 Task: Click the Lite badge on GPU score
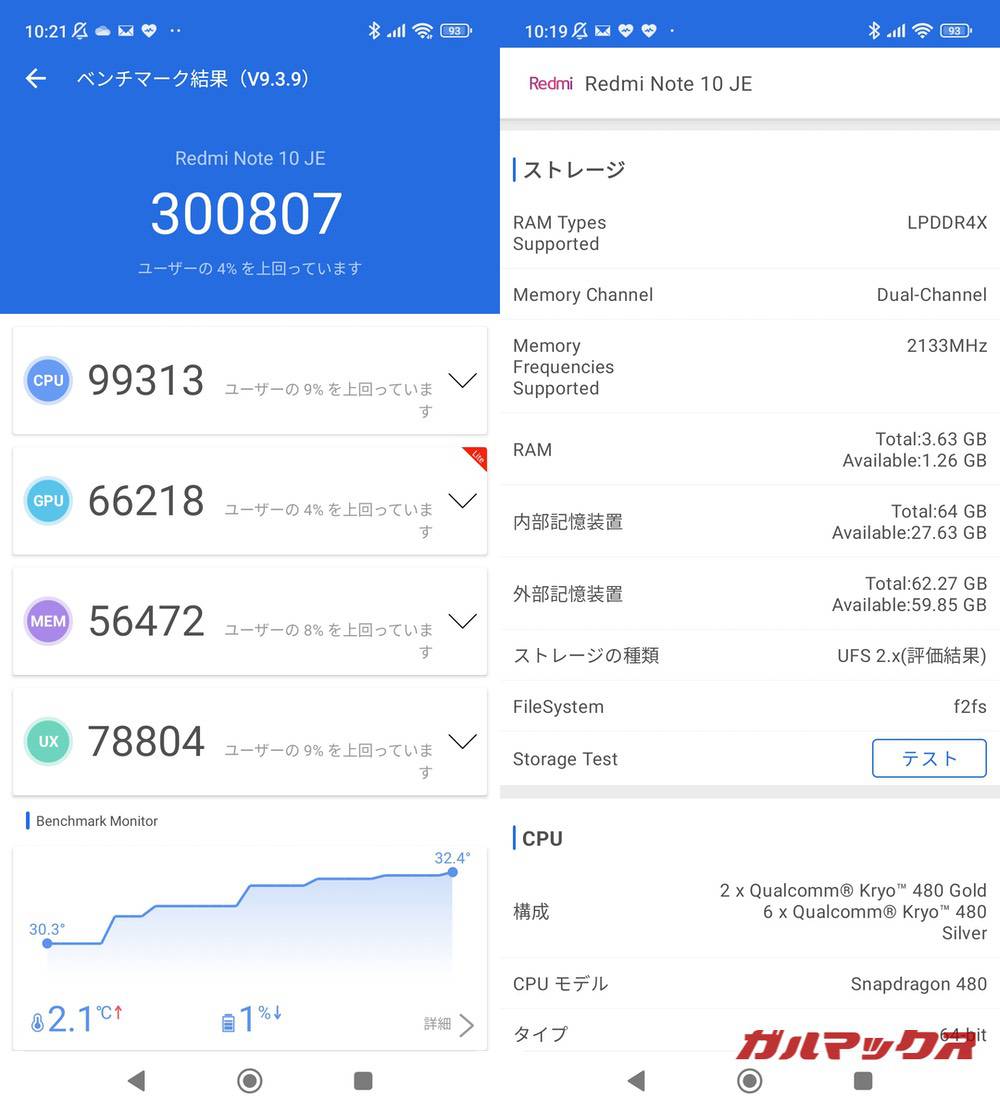tap(474, 458)
